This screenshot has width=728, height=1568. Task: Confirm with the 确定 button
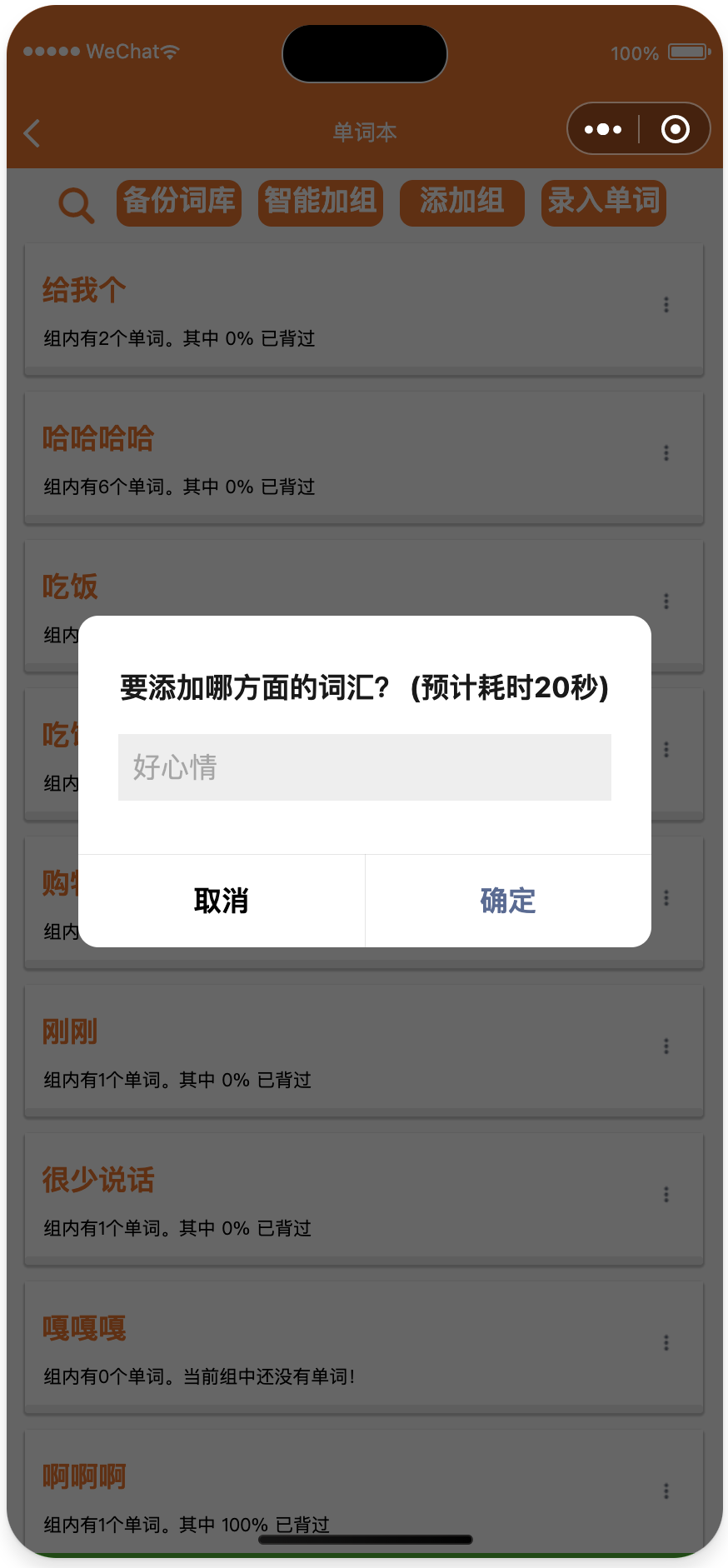click(x=507, y=901)
